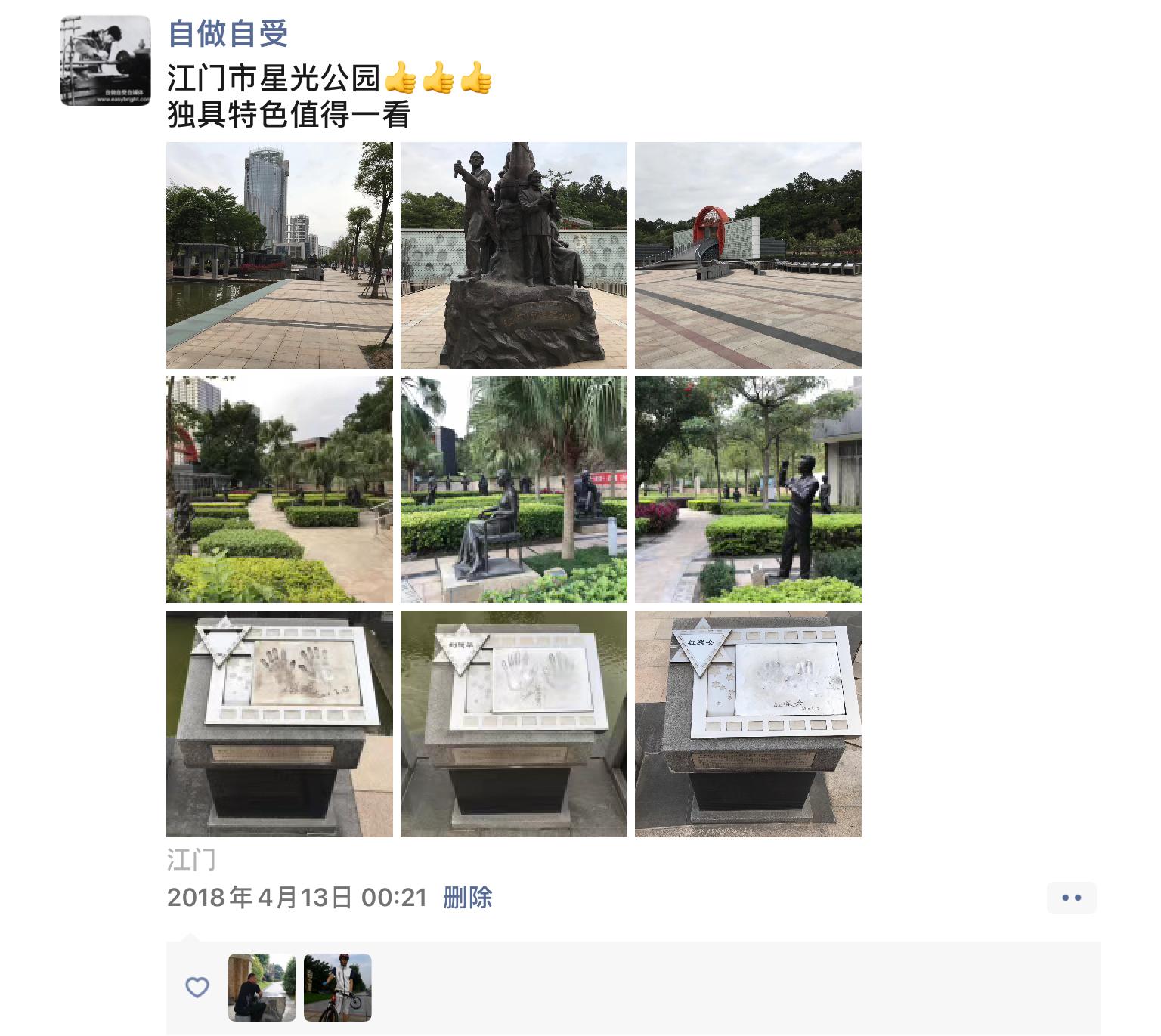
Task: View the garden path hedge photo
Action: click(280, 490)
